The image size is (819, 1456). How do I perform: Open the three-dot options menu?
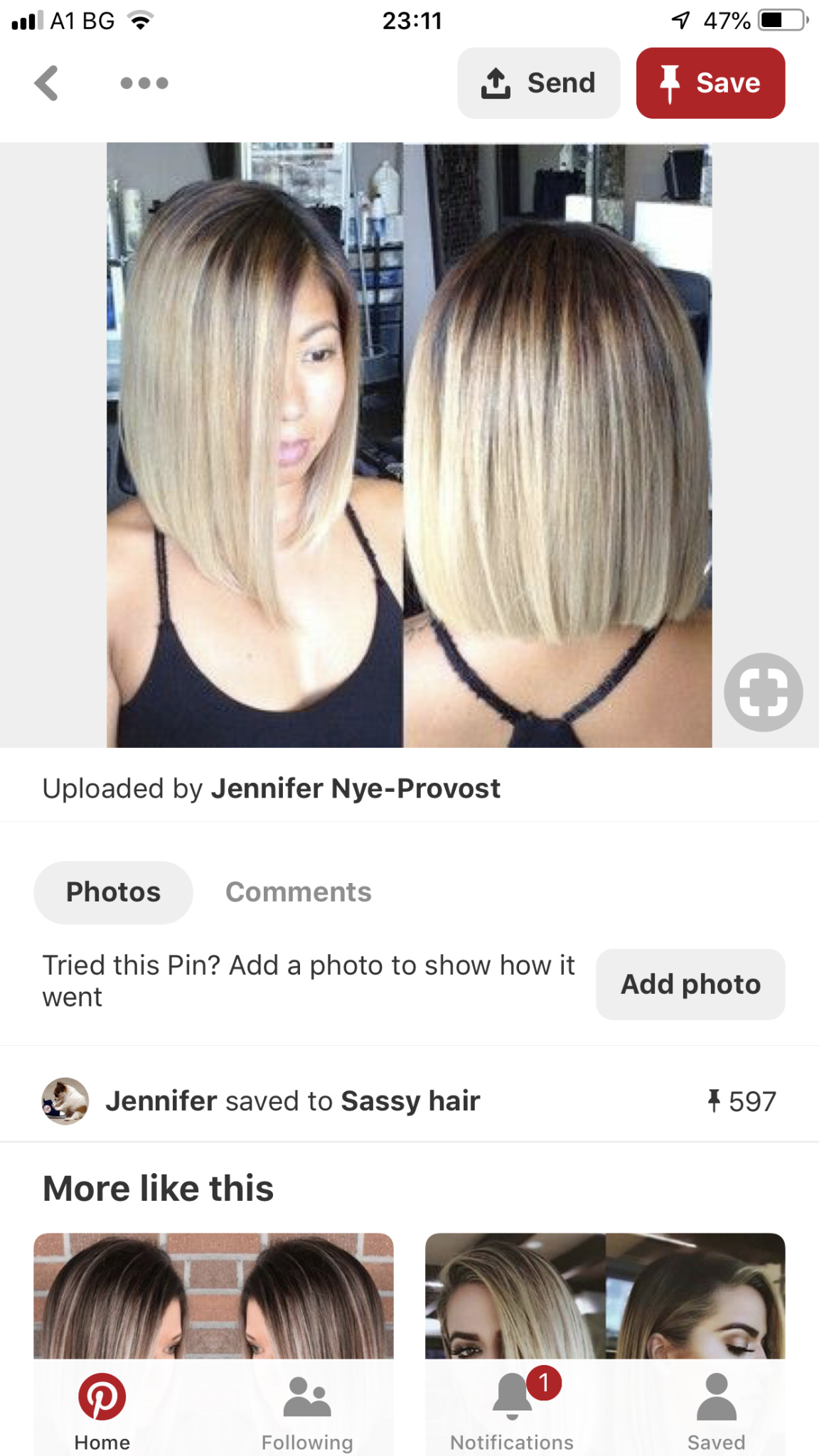click(x=144, y=83)
